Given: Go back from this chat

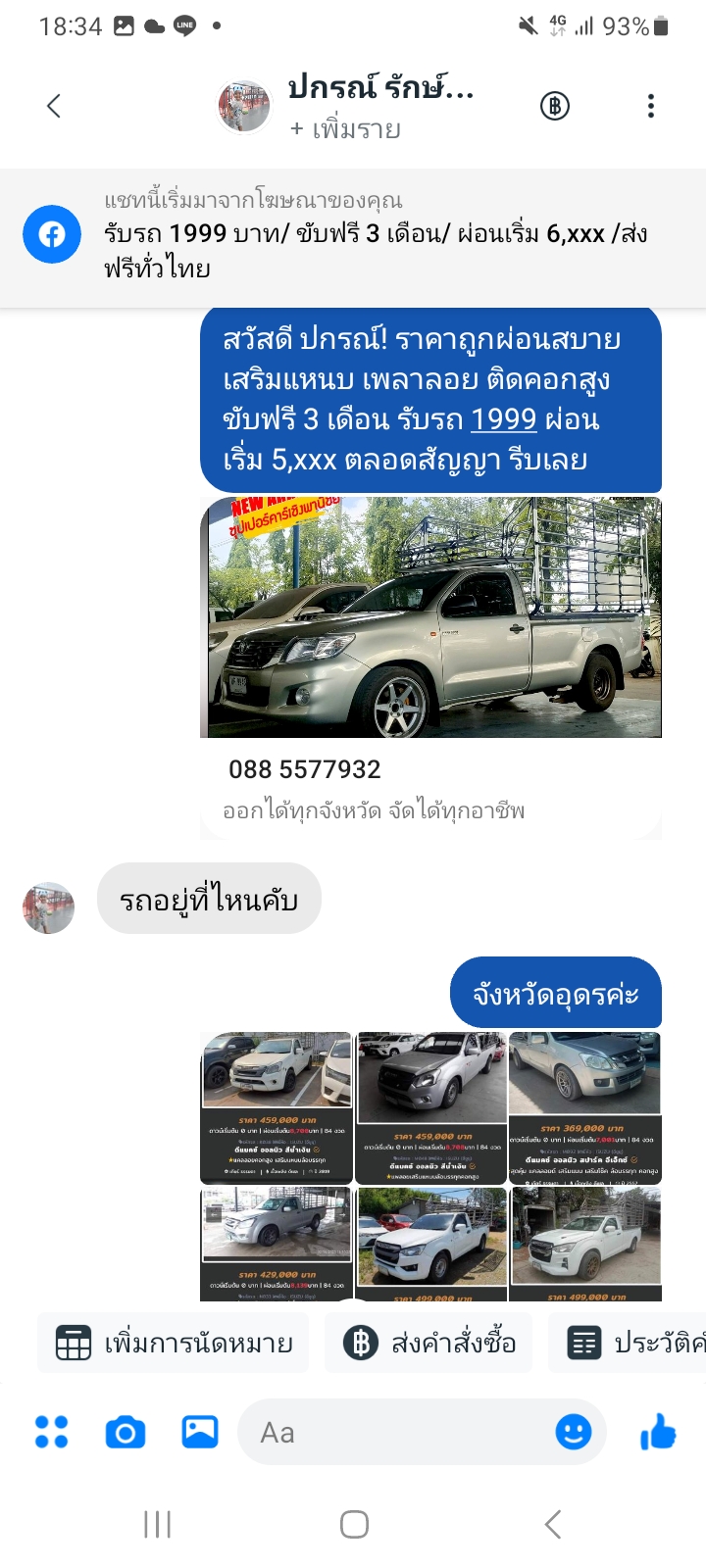Looking at the screenshot, I should point(54,106).
